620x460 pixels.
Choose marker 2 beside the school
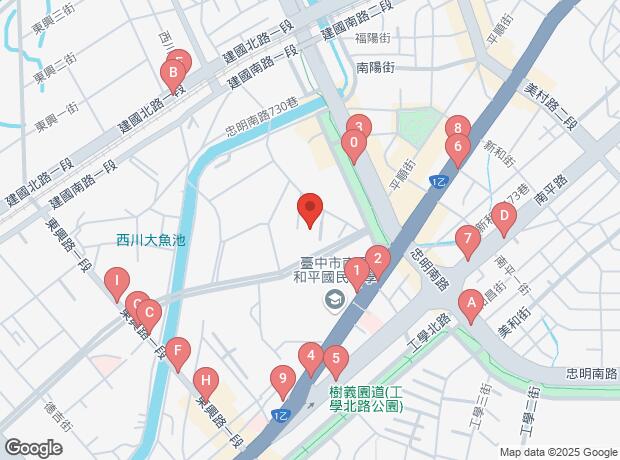click(378, 258)
